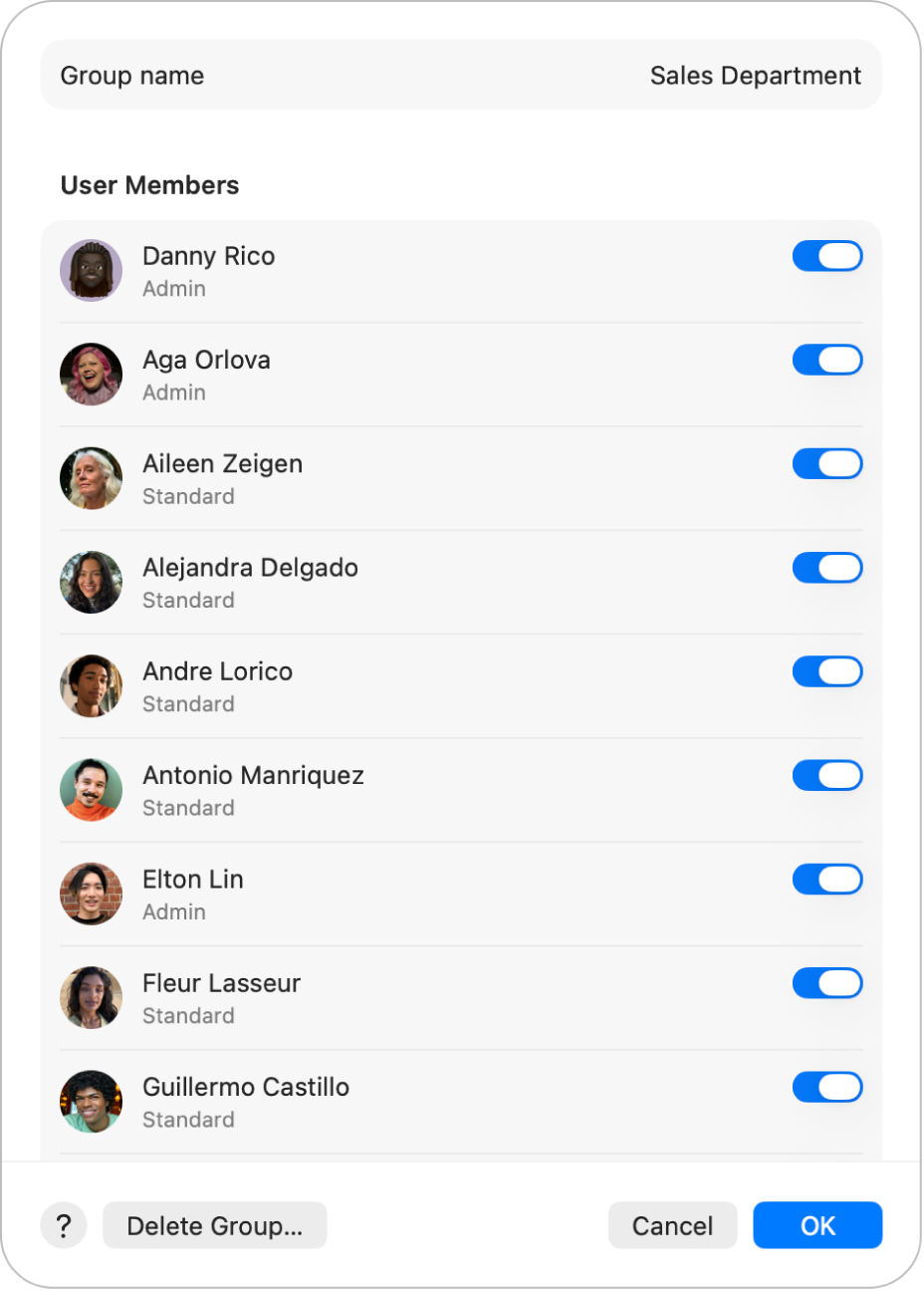
Task: Disable Alejandra Delgado's membership toggle
Action: click(827, 567)
